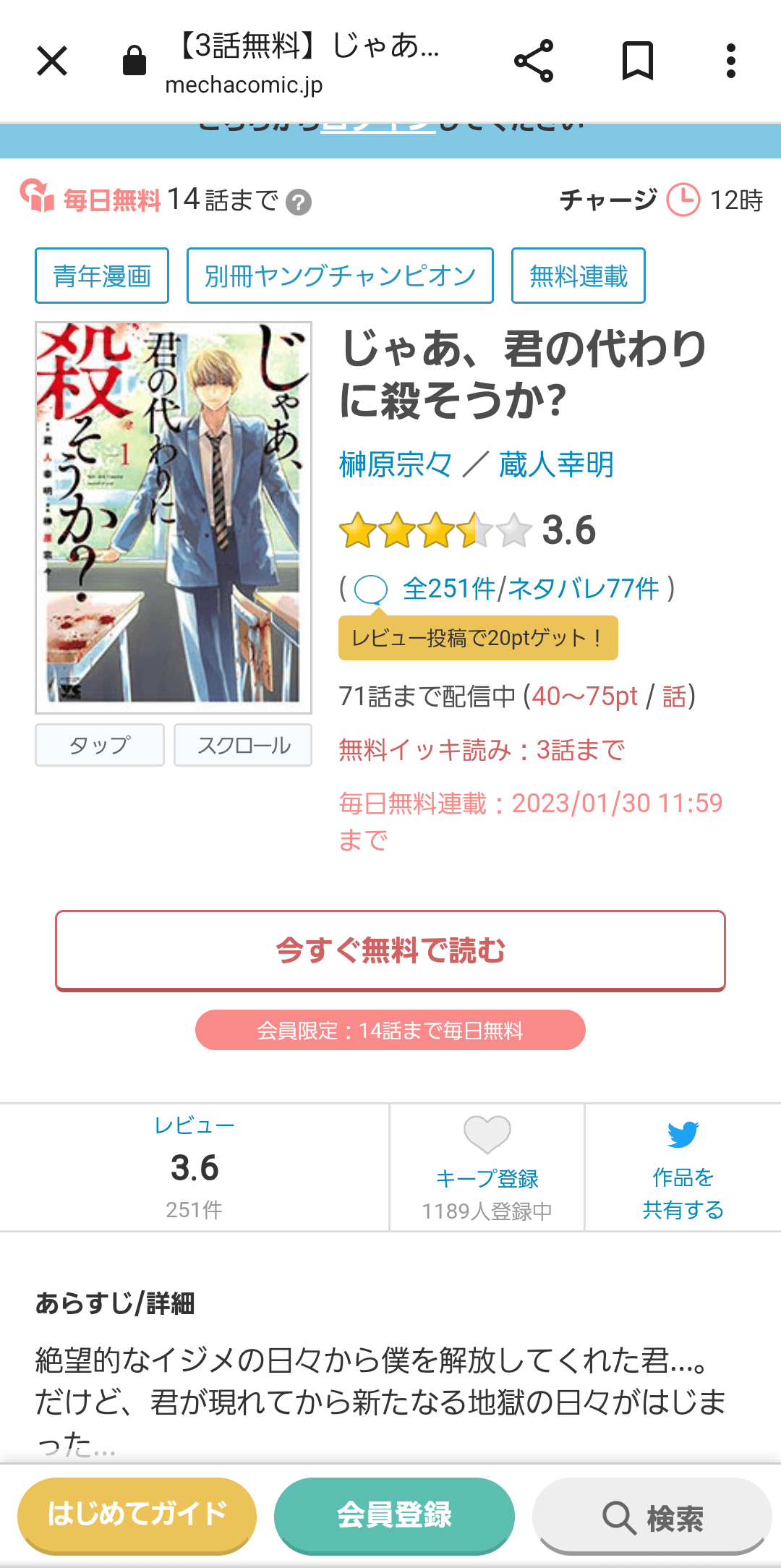Open the 無料連載 tag
The height and width of the screenshot is (1568, 781).
point(578,276)
